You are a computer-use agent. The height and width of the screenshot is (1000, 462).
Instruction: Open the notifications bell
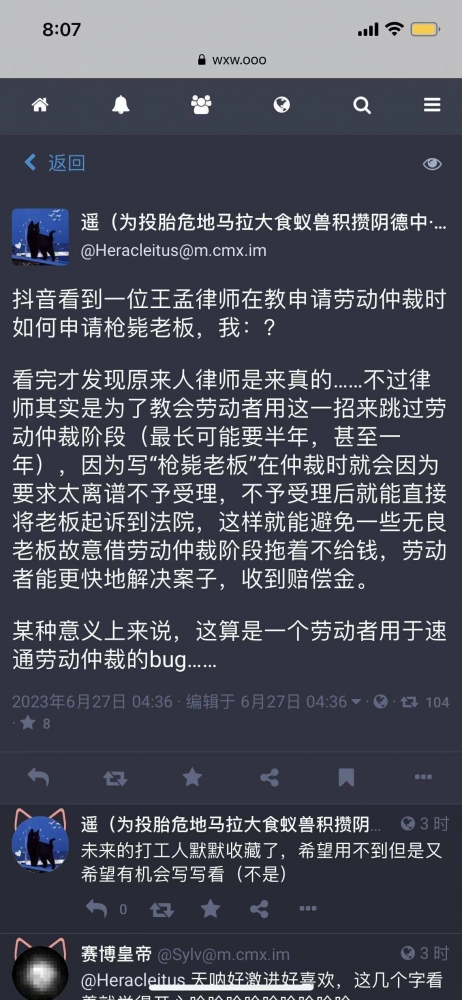click(121, 105)
